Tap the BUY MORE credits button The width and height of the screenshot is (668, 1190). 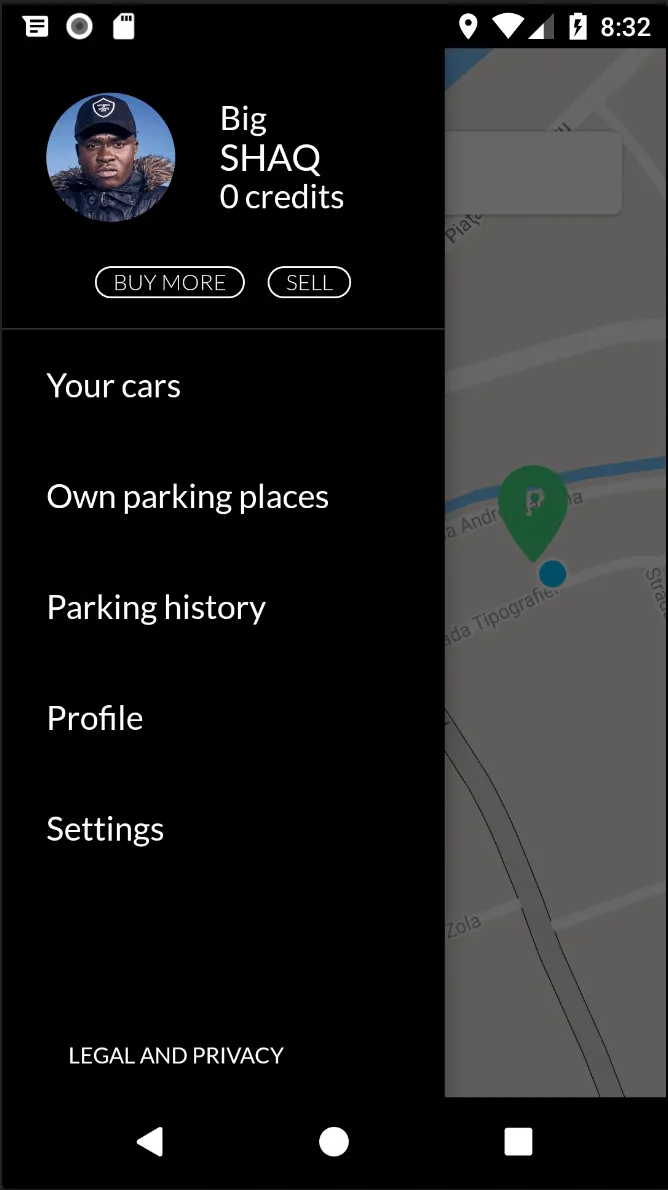(x=169, y=283)
